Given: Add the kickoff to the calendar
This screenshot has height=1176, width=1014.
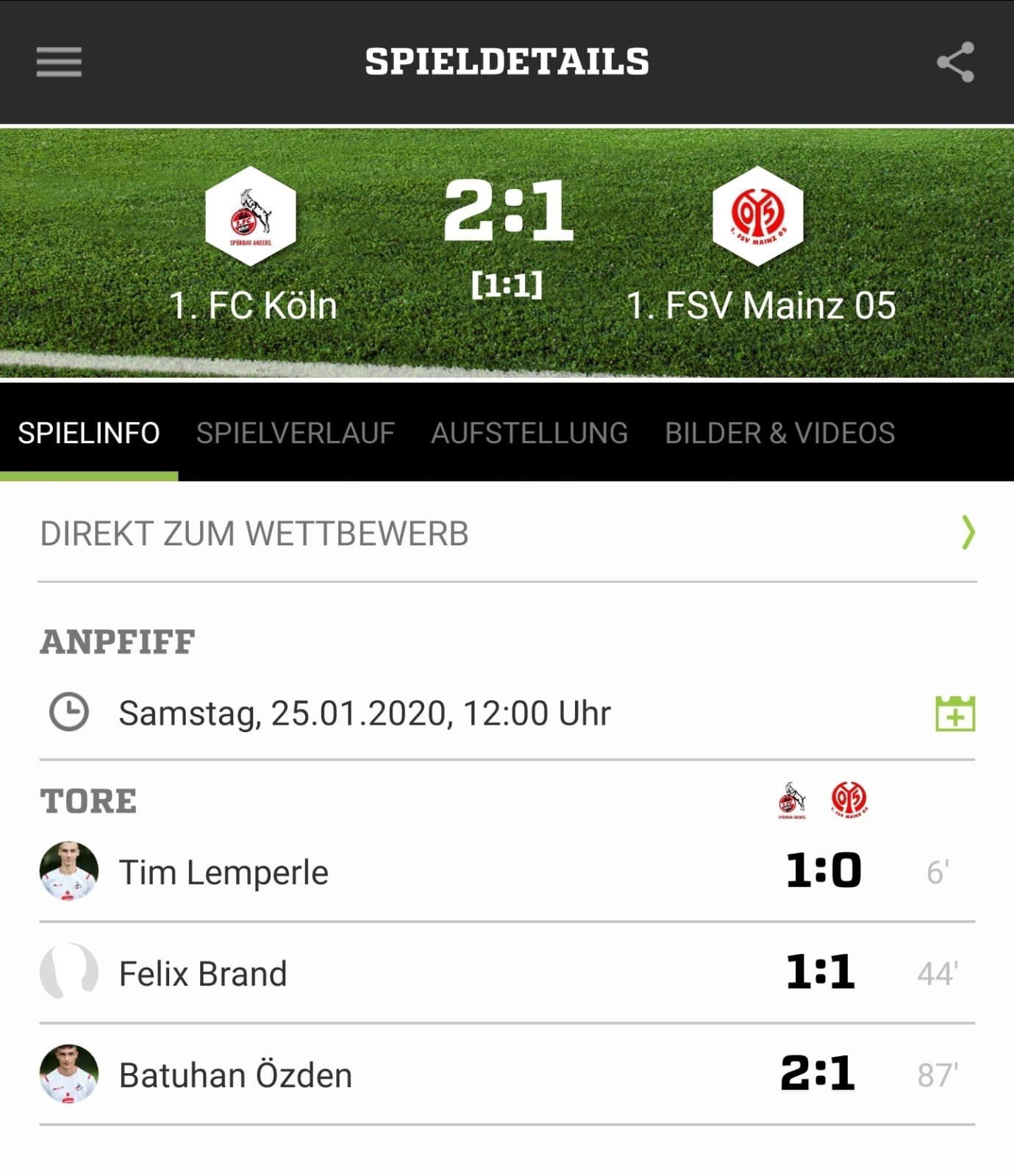Looking at the screenshot, I should coord(955,714).
